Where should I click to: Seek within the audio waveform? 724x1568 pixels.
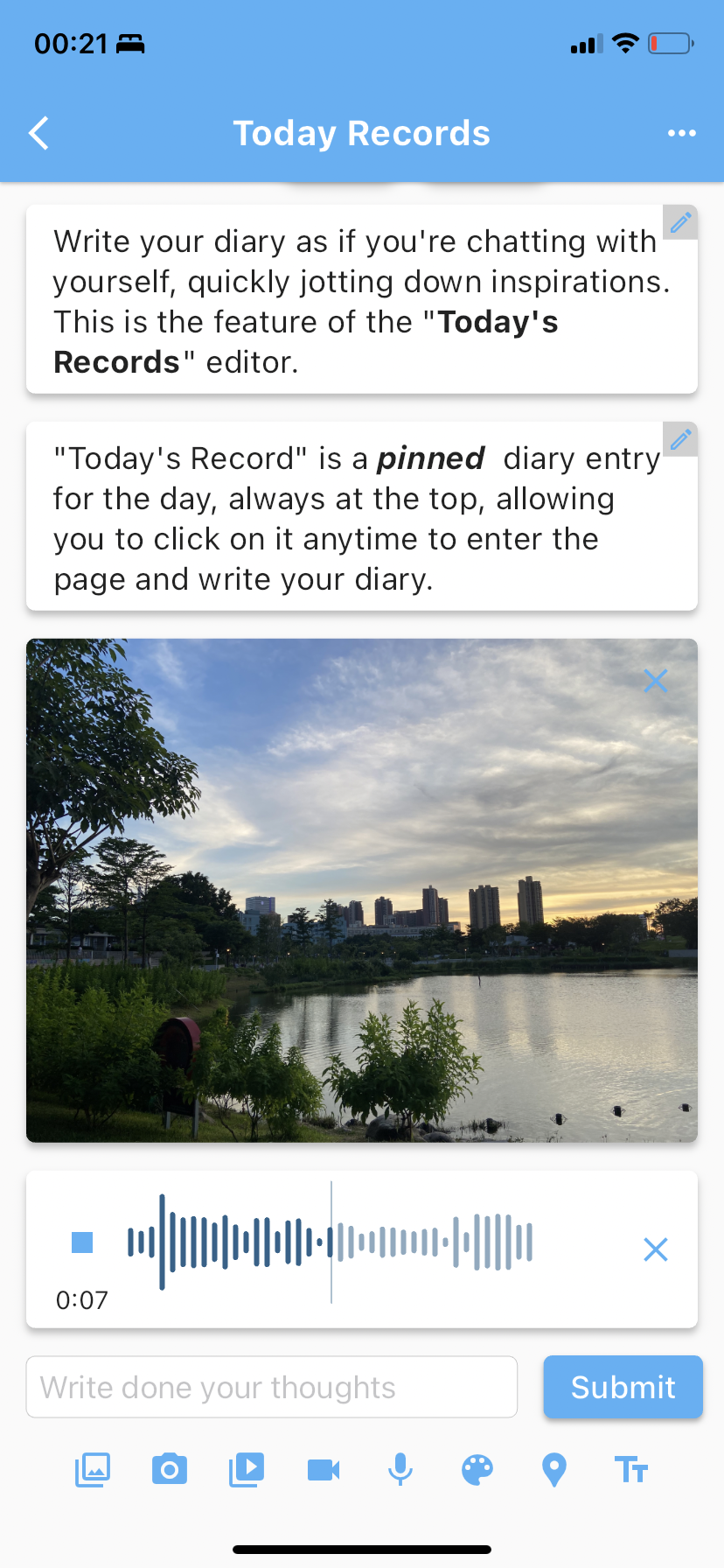click(x=331, y=1242)
